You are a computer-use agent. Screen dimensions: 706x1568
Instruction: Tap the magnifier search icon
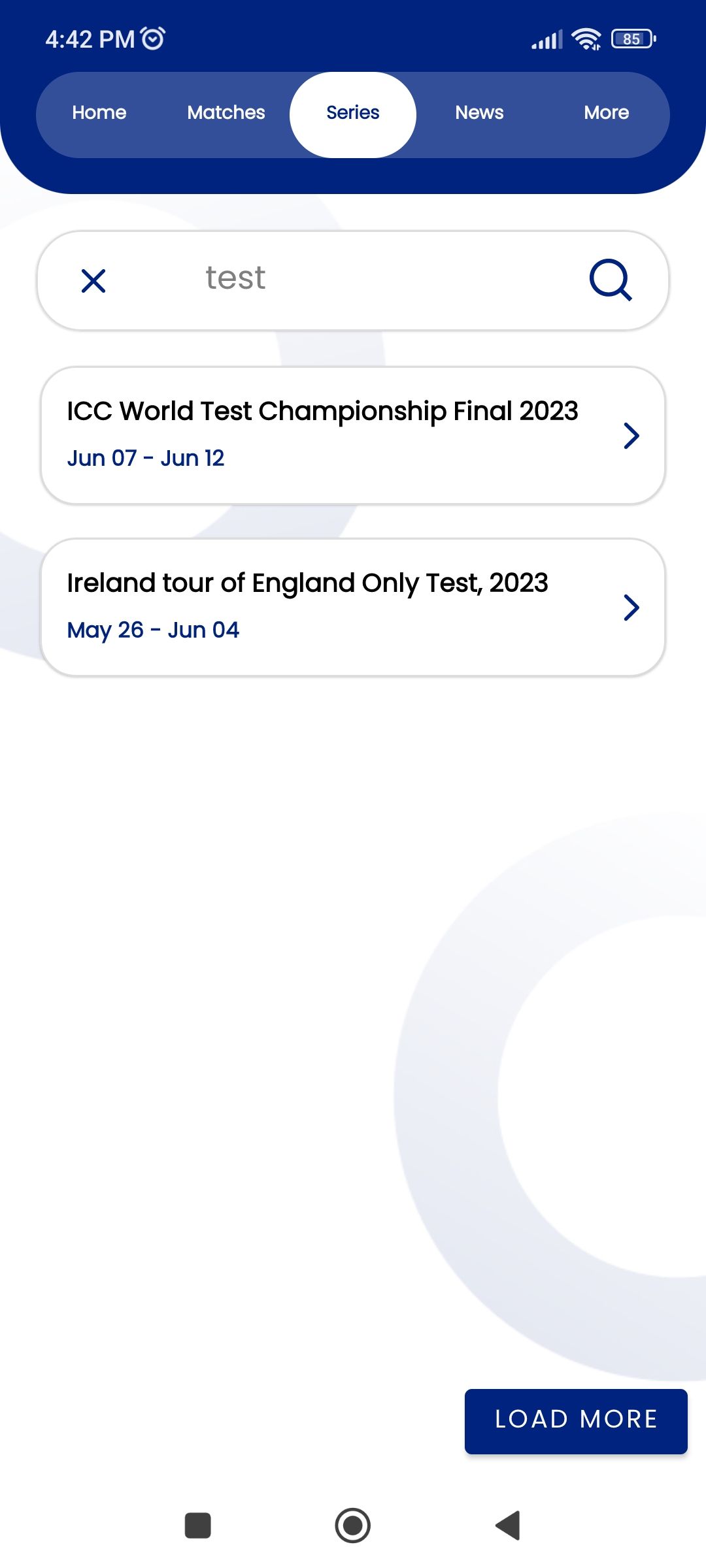click(611, 280)
